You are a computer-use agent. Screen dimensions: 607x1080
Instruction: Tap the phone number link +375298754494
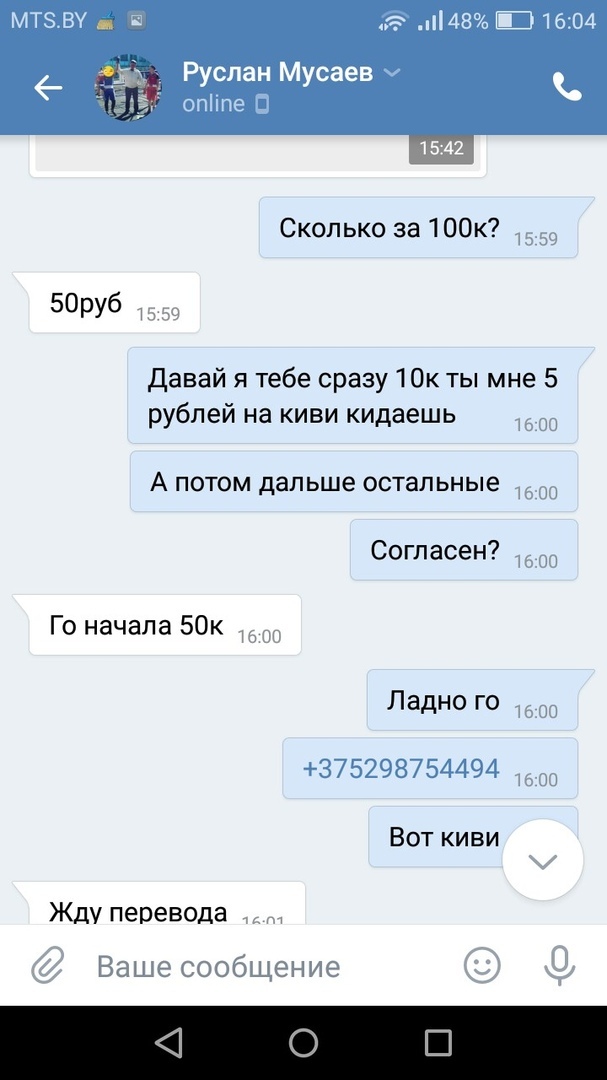tap(401, 768)
